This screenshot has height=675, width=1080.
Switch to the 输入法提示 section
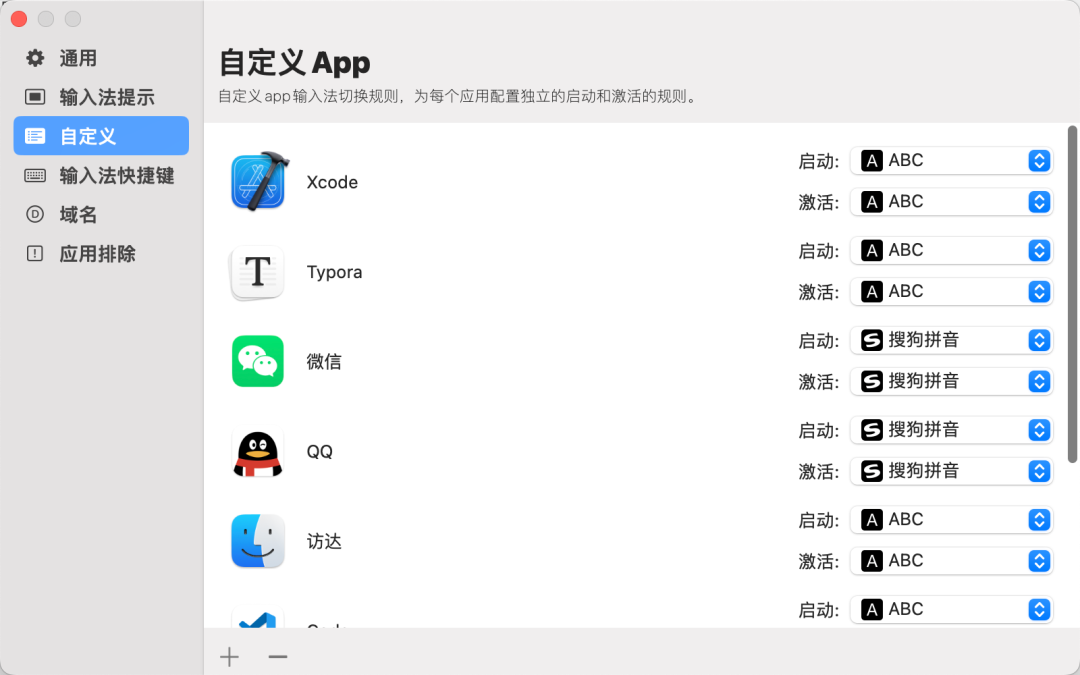pos(106,97)
